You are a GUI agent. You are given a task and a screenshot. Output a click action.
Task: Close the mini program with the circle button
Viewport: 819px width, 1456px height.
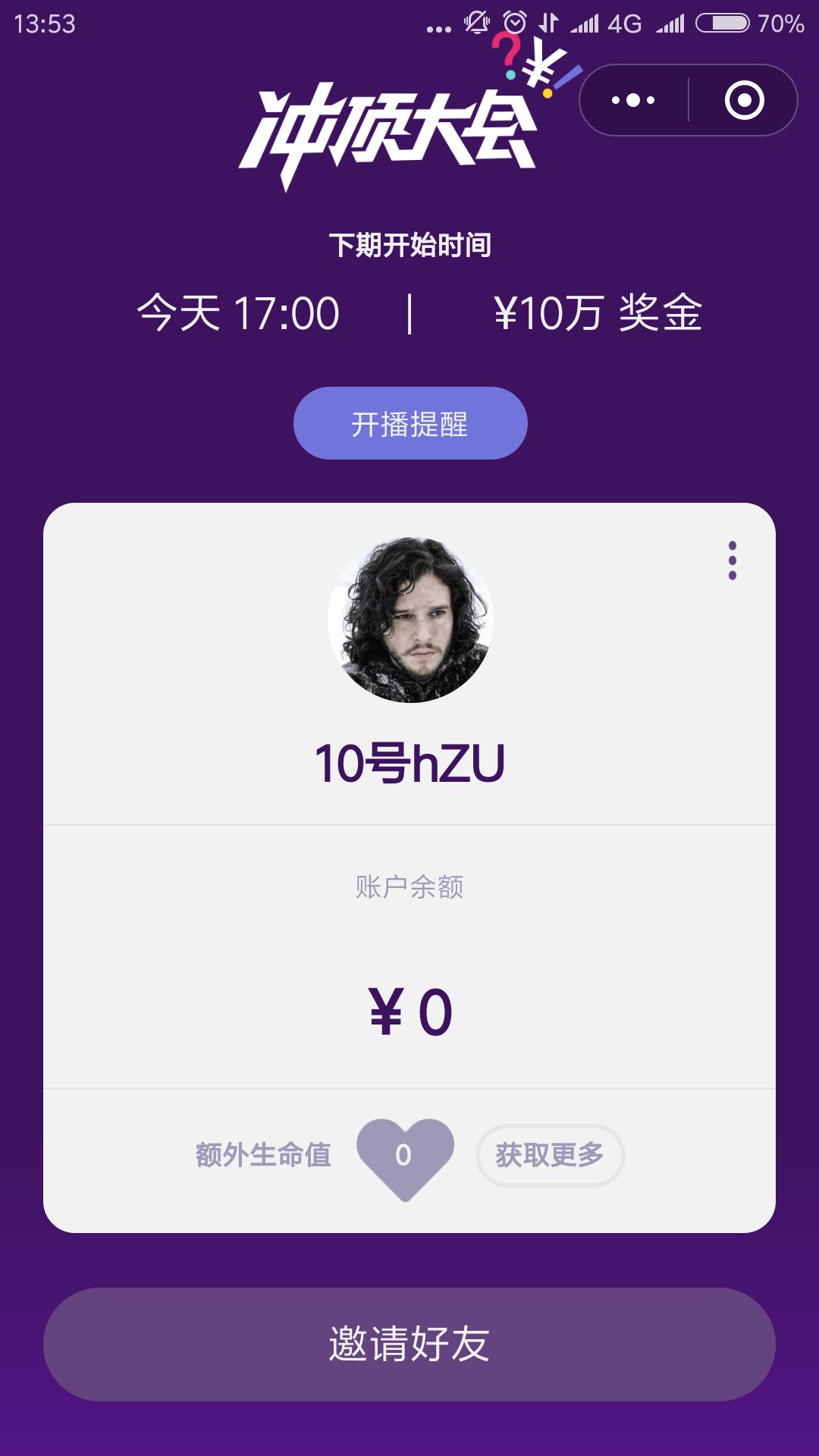pyautogui.click(x=744, y=100)
